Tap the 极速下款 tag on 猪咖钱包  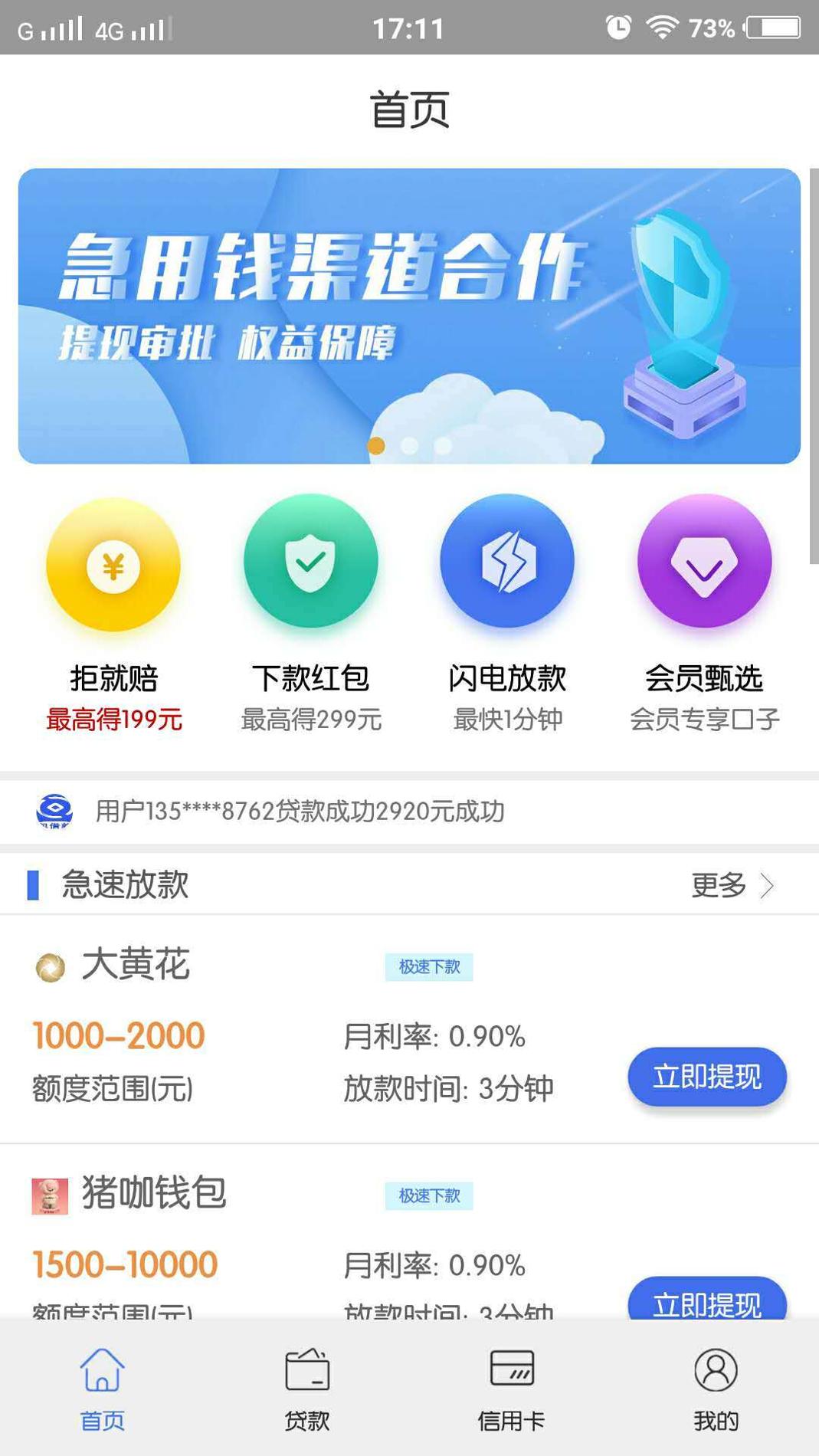click(x=430, y=1195)
